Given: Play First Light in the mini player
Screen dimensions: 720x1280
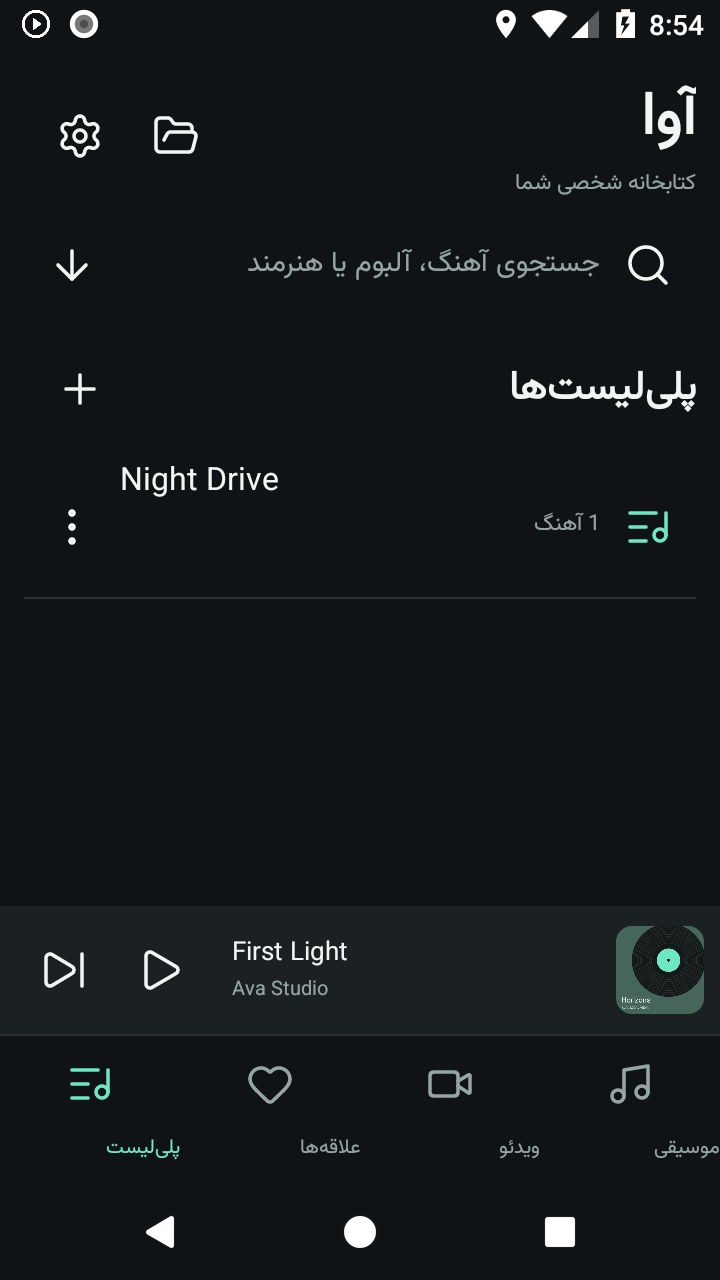Looking at the screenshot, I should (161, 970).
